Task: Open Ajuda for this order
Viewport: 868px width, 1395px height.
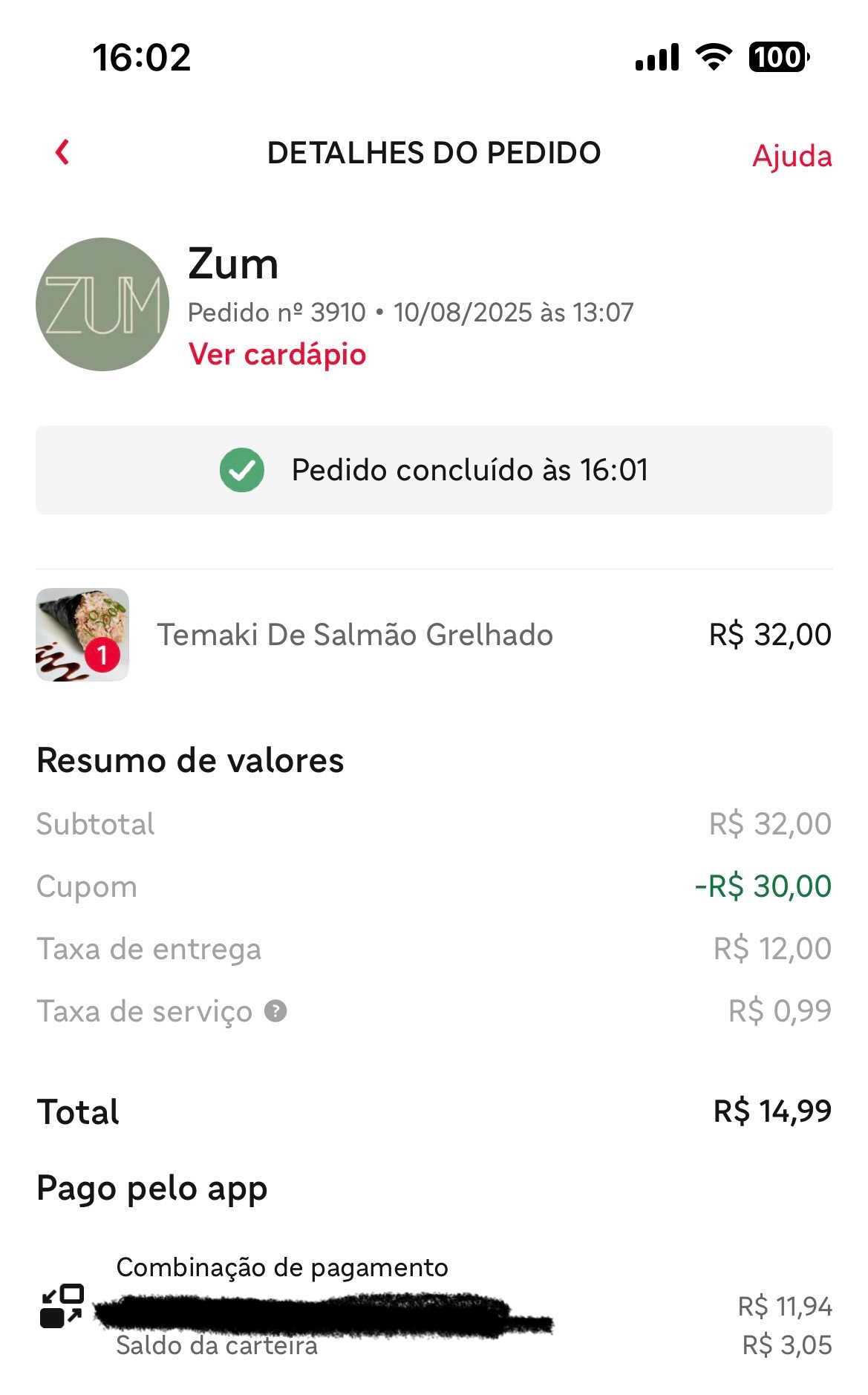Action: pos(791,156)
